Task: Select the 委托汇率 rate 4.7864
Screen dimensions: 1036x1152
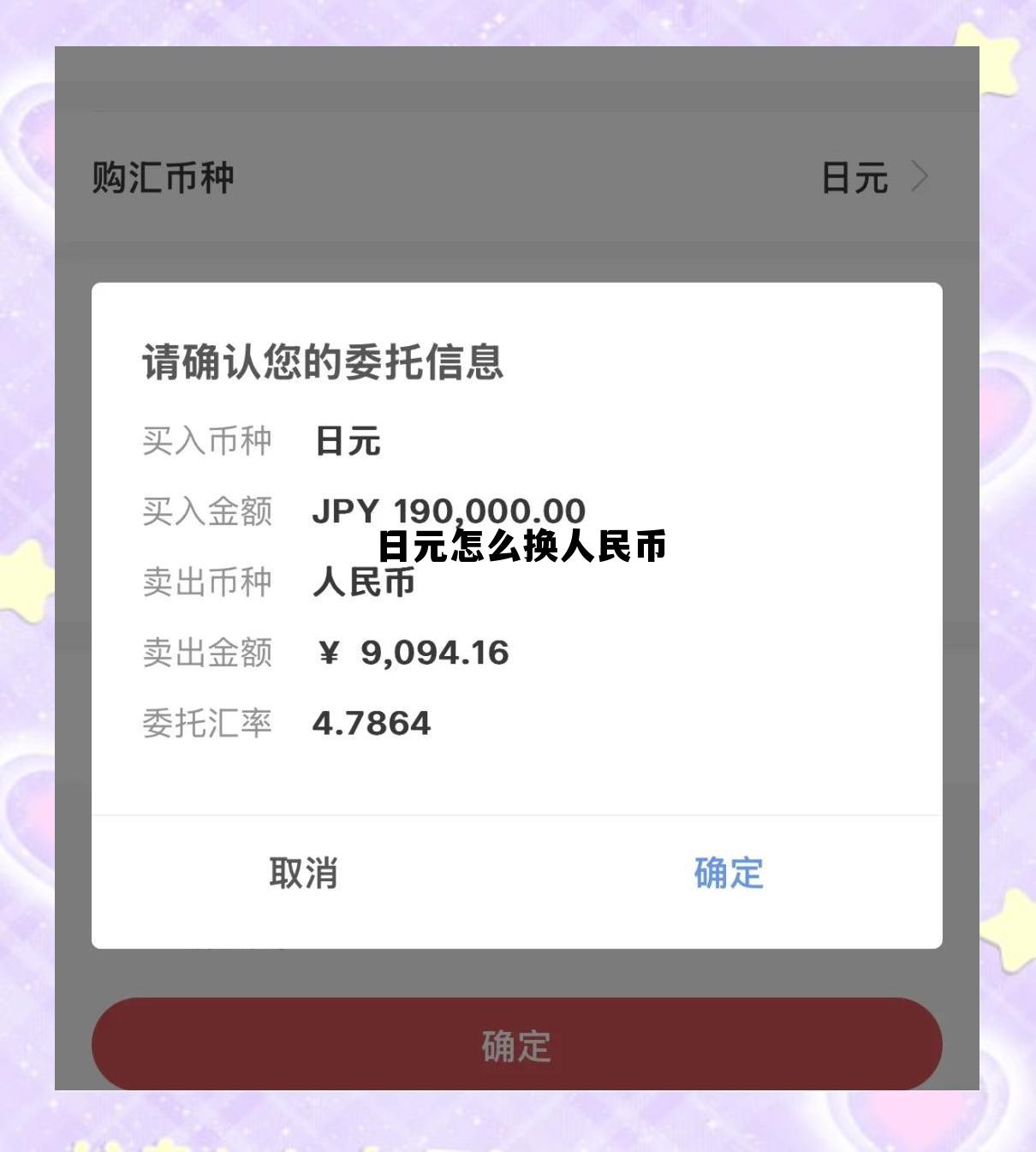Action: (x=373, y=724)
